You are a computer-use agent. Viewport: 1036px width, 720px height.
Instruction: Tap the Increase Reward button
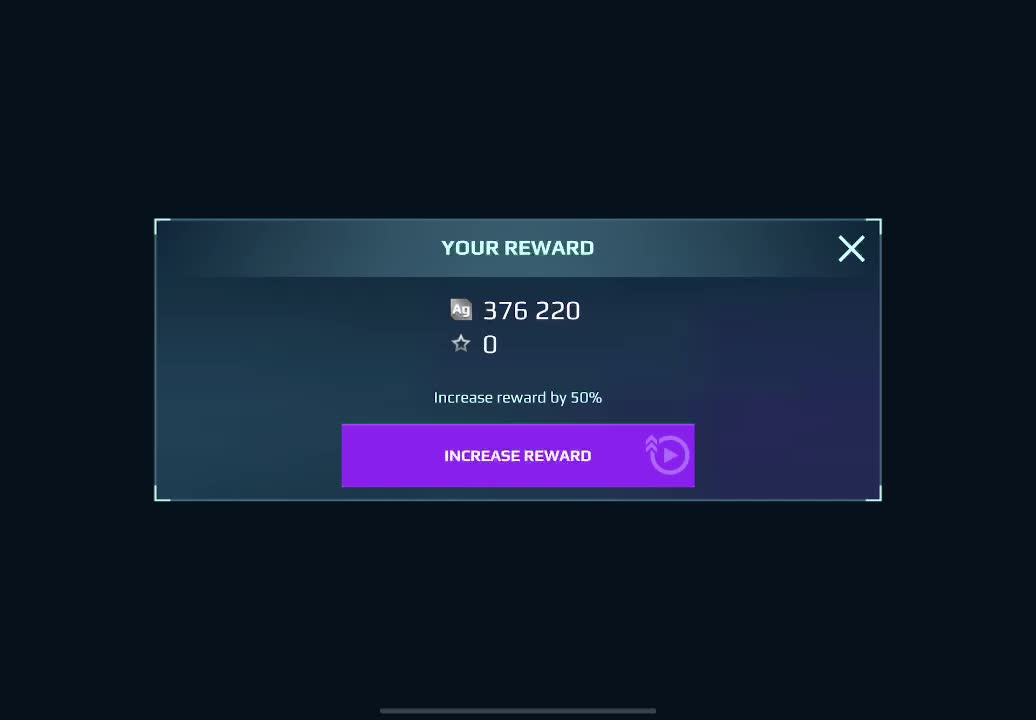pos(517,456)
